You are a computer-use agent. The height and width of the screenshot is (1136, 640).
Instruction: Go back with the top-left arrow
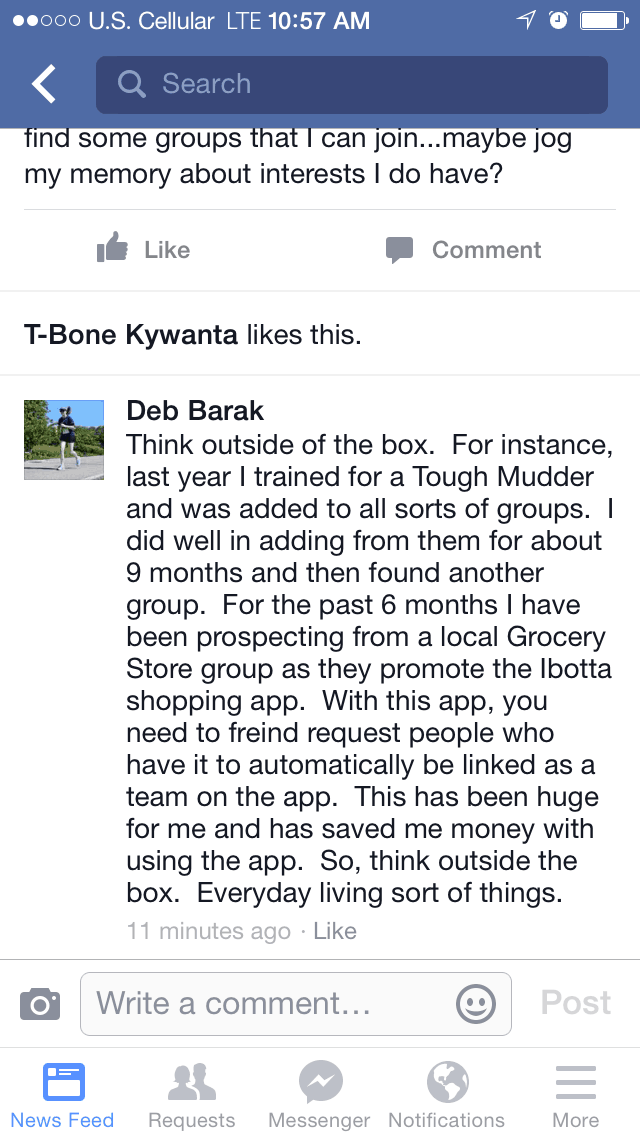(44, 85)
